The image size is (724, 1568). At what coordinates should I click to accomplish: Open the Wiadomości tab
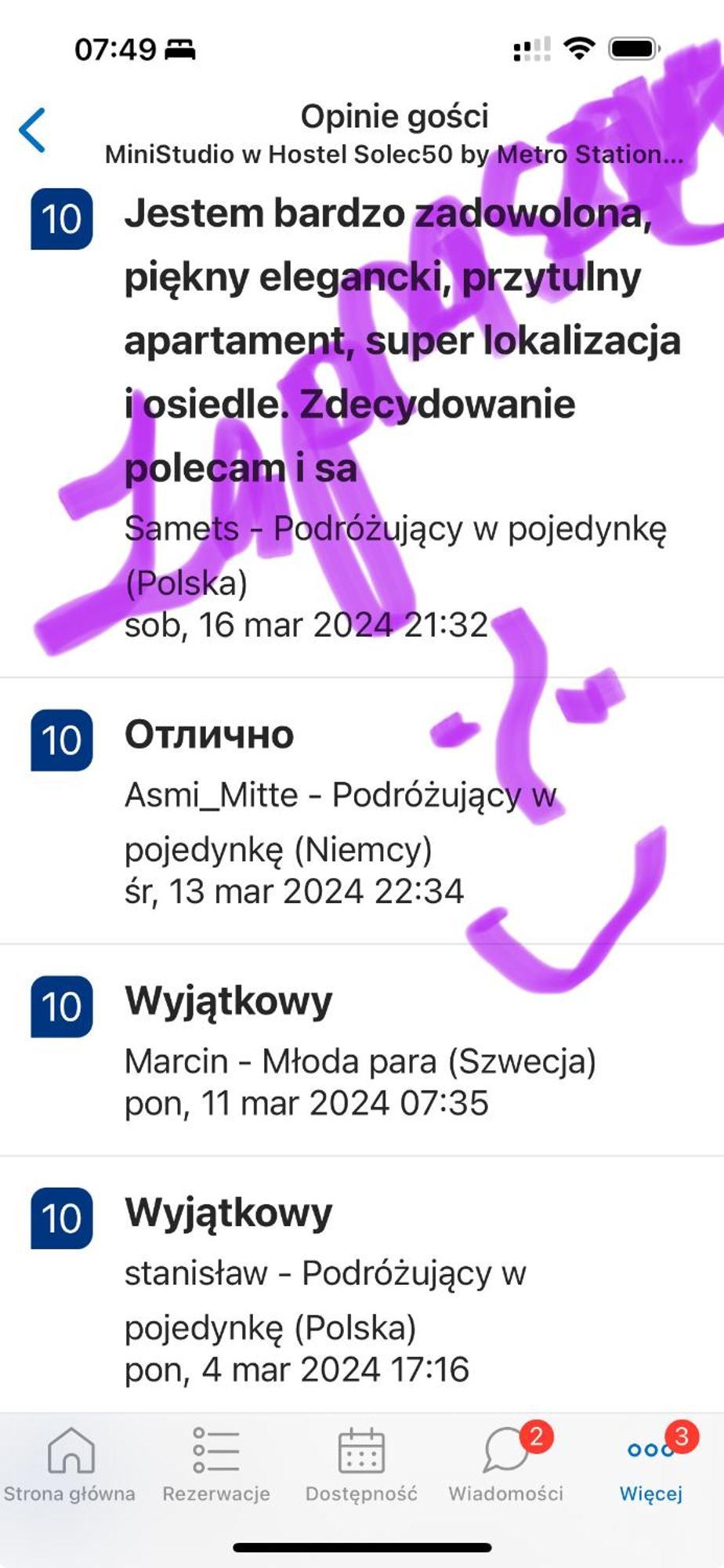tap(506, 1463)
